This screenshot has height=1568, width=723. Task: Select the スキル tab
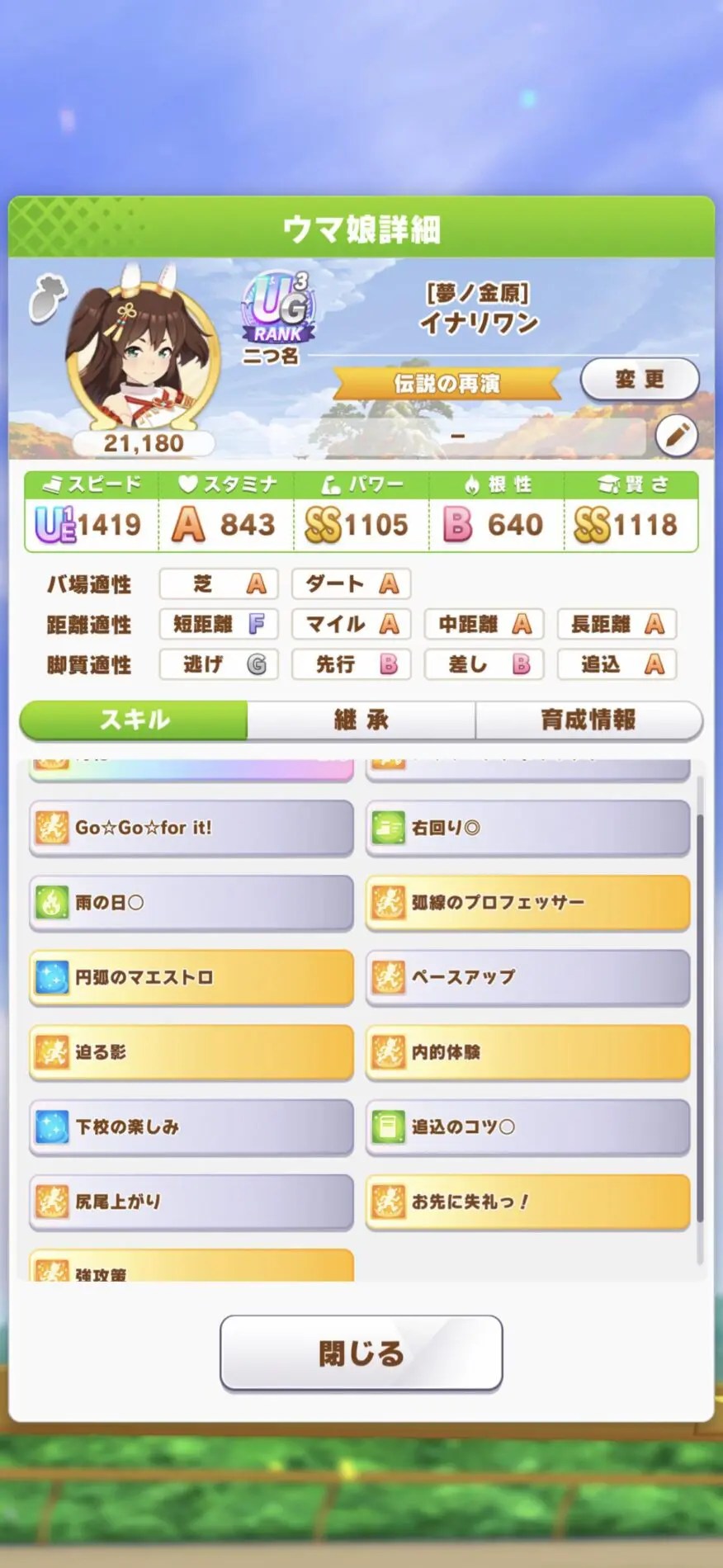point(134,720)
